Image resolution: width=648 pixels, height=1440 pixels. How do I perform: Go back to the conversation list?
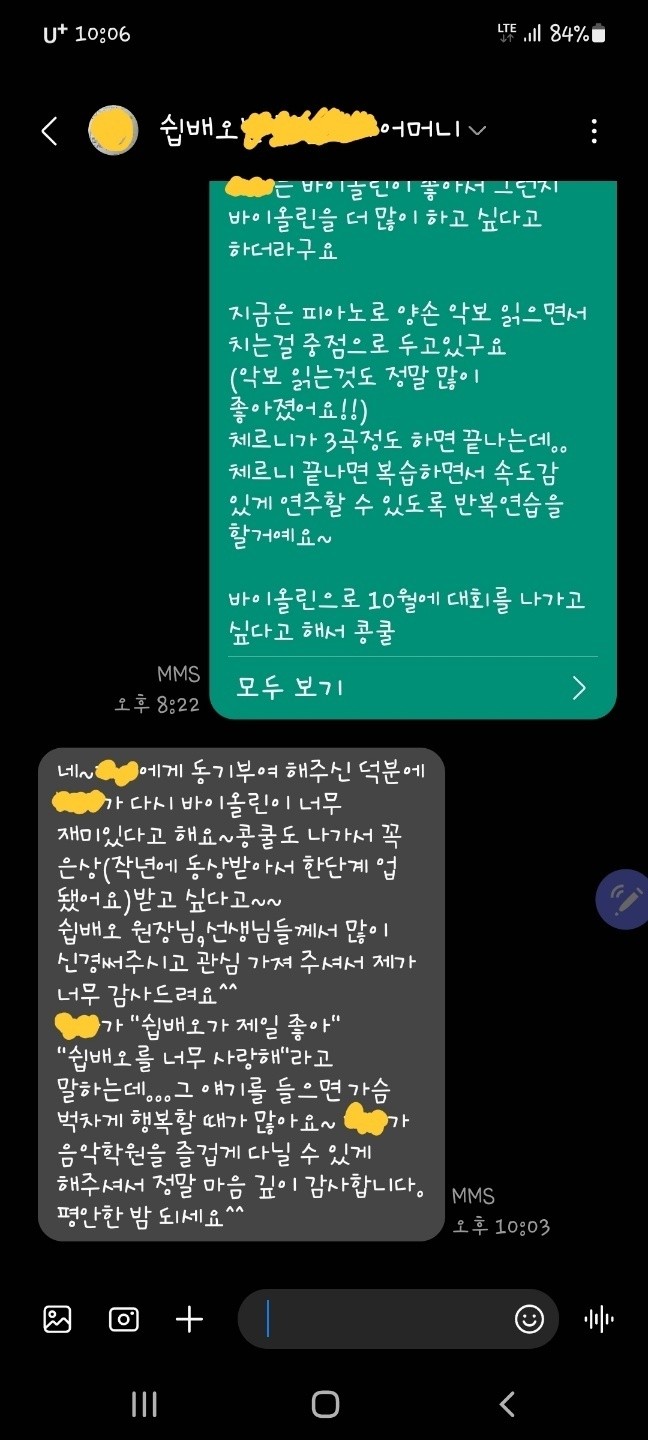[x=49, y=131]
